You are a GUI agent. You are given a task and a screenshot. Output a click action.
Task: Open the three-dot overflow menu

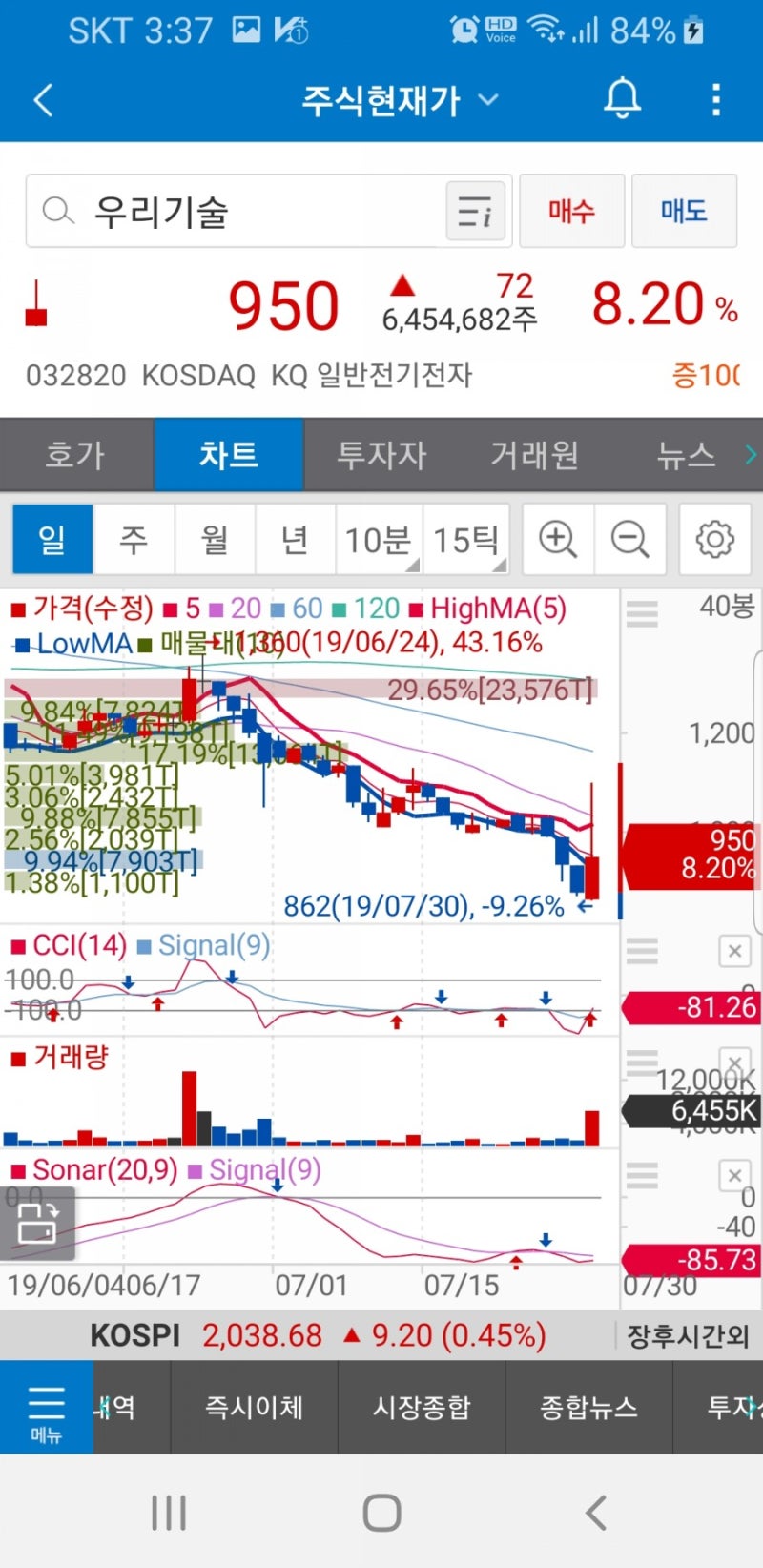[x=716, y=98]
